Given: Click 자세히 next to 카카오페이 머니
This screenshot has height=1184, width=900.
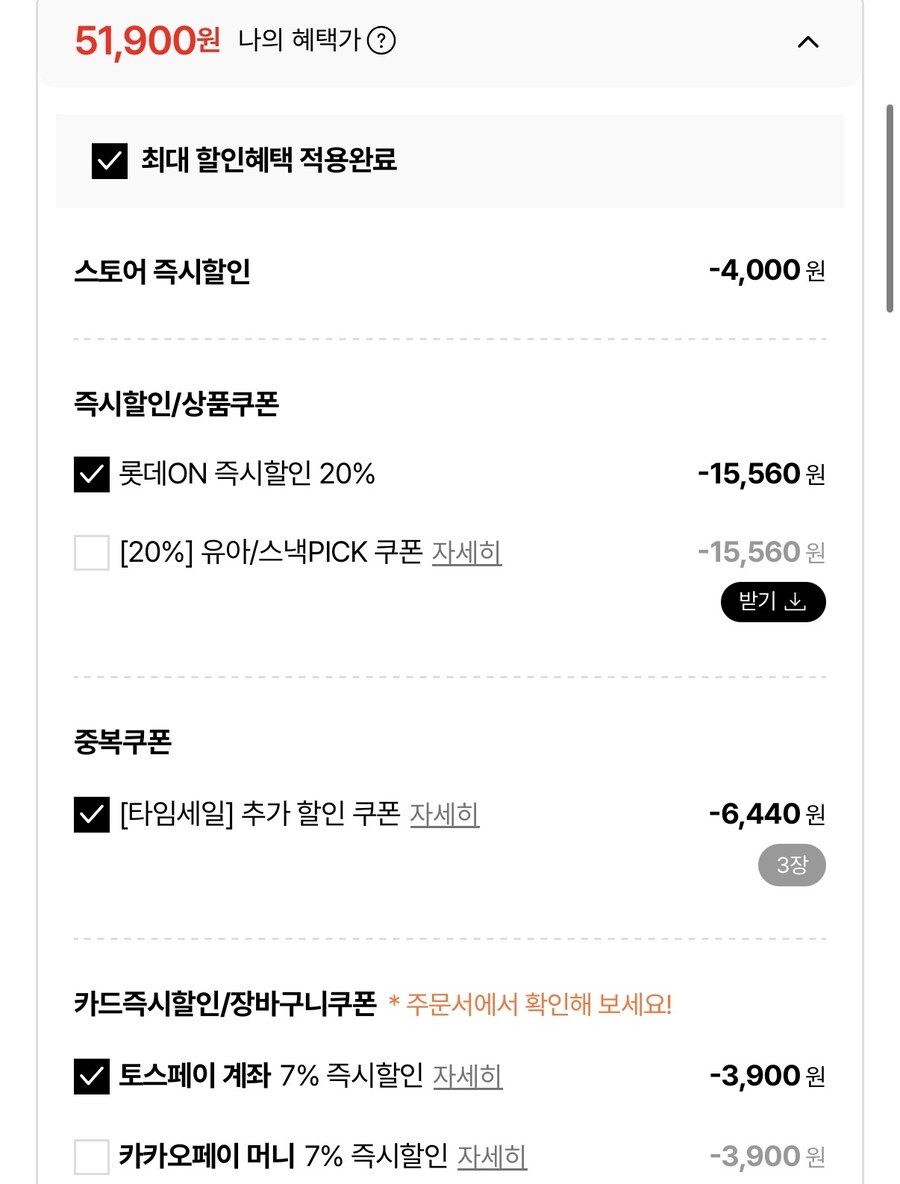Looking at the screenshot, I should click(491, 1158).
